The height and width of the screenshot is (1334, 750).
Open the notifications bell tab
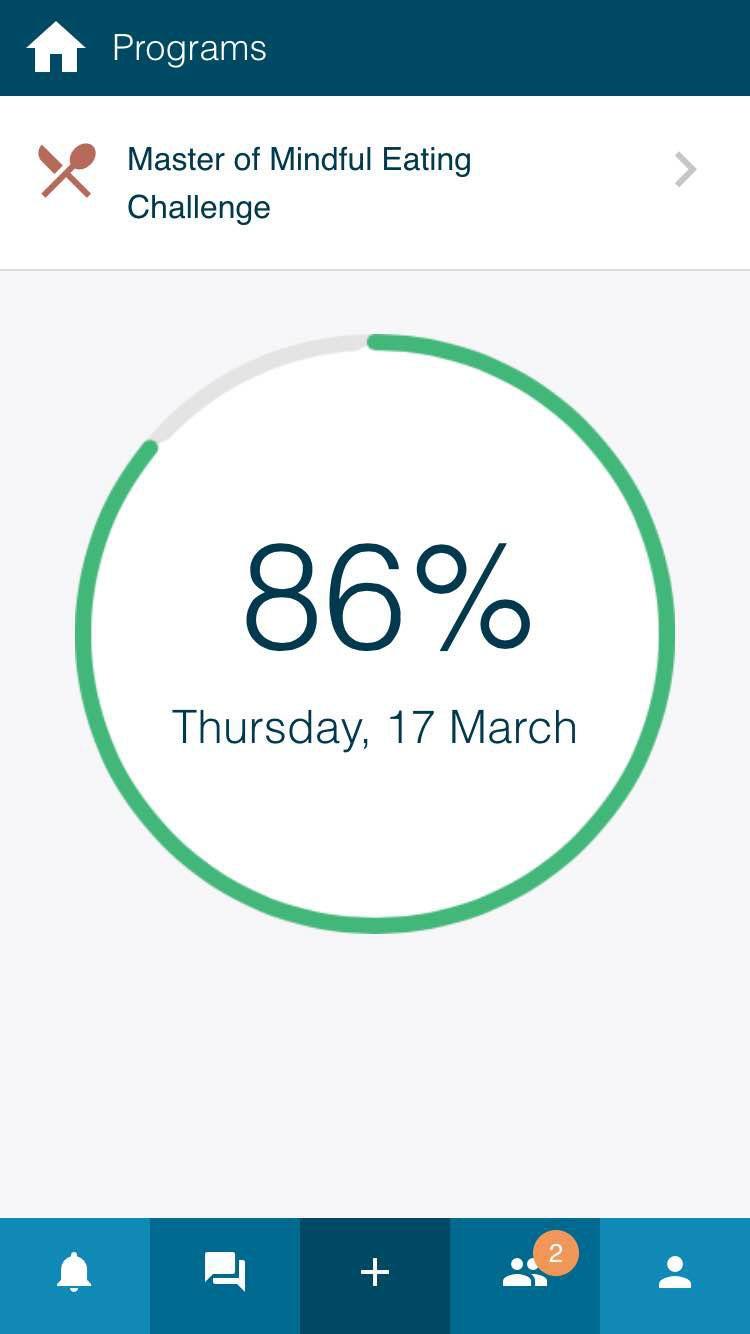74,1274
